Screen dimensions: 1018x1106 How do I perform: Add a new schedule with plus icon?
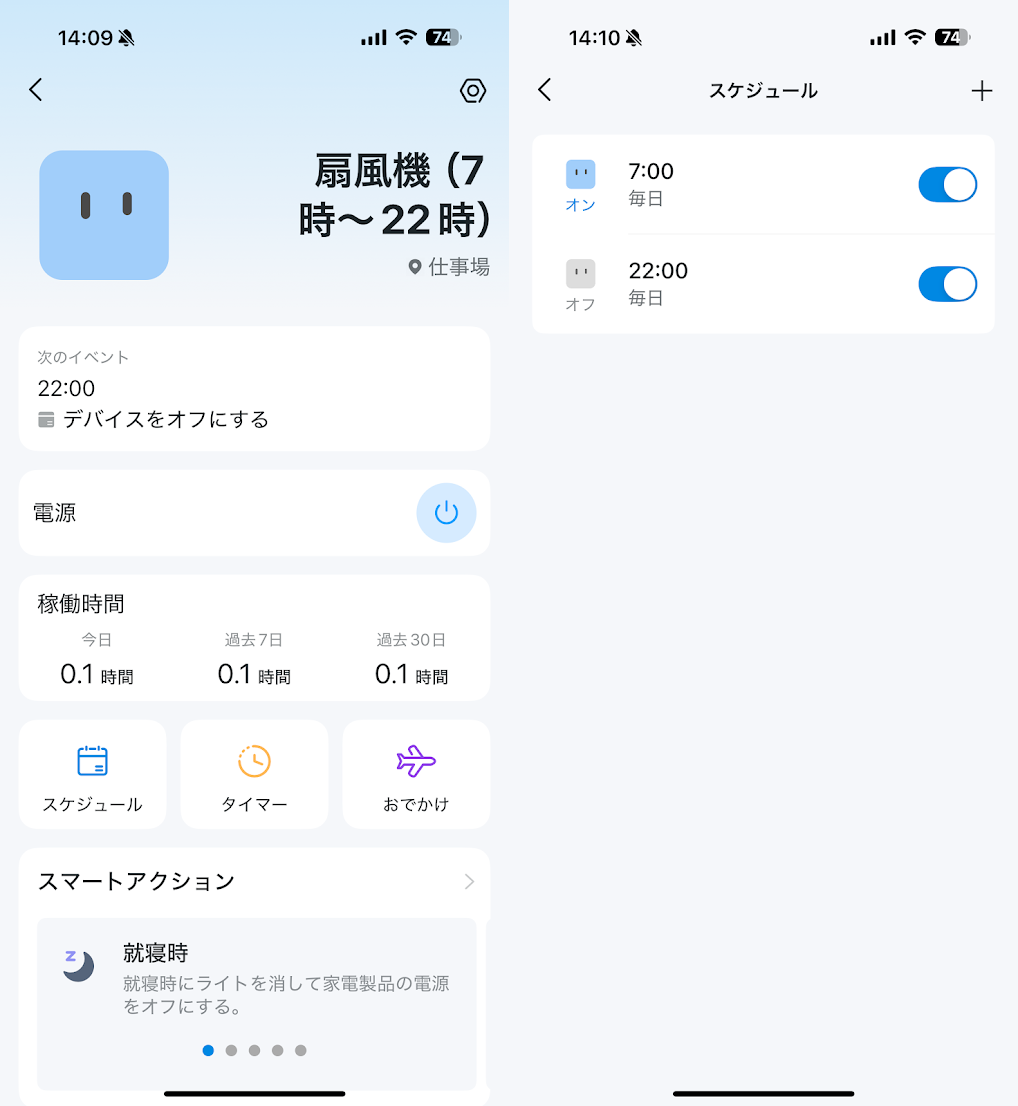point(981,91)
